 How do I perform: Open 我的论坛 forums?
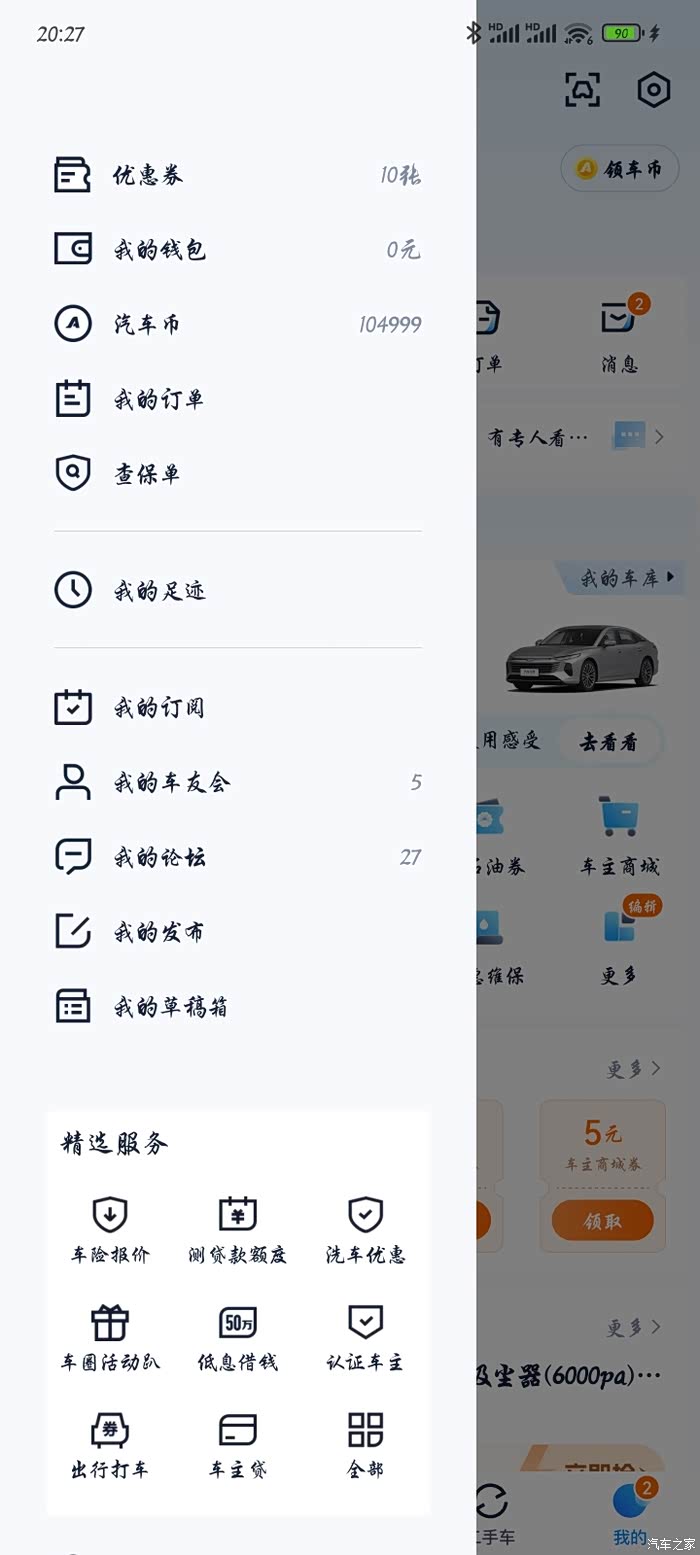pos(238,857)
